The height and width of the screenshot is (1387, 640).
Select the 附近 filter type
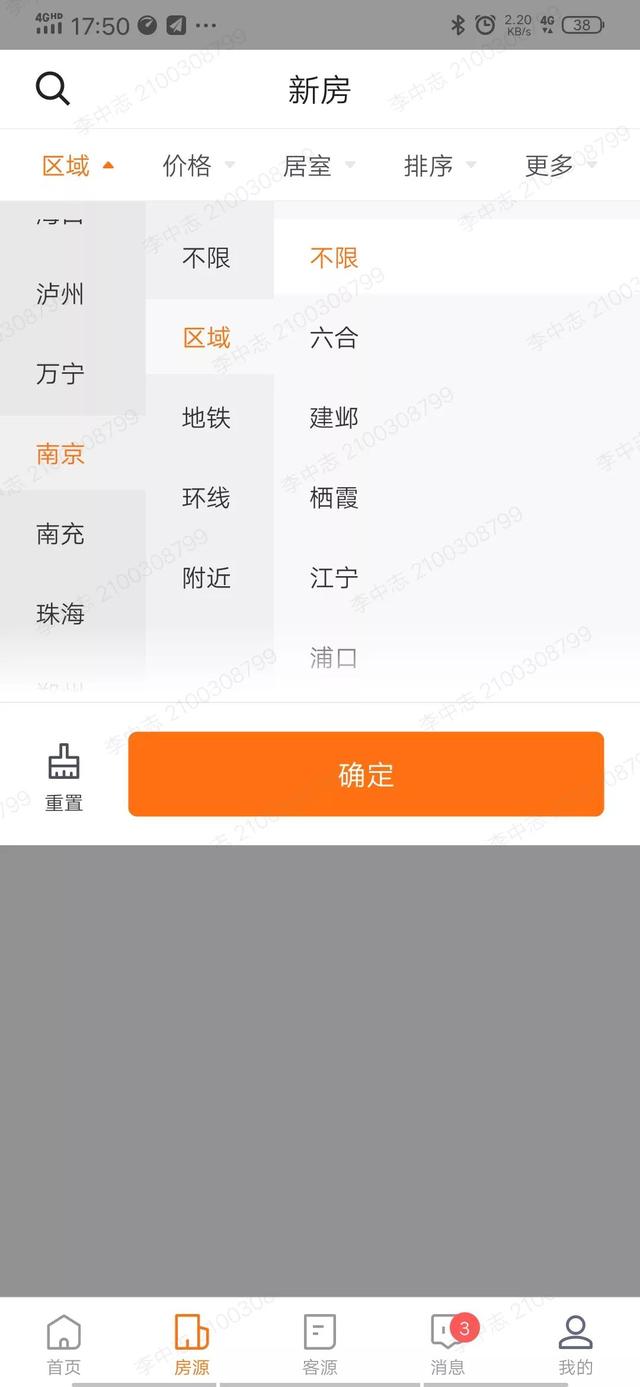tap(207, 578)
